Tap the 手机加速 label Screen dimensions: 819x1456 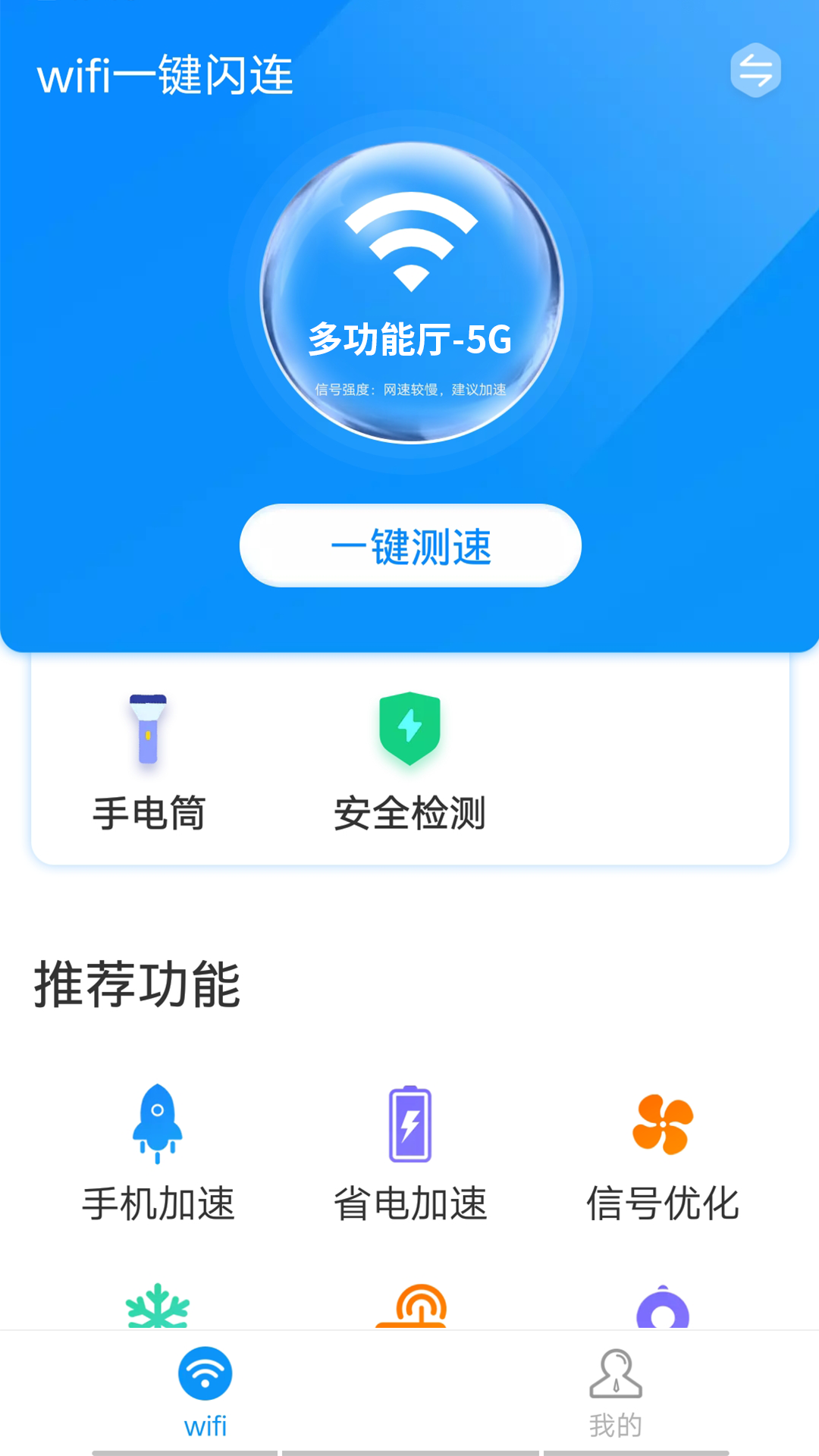pos(159,1198)
